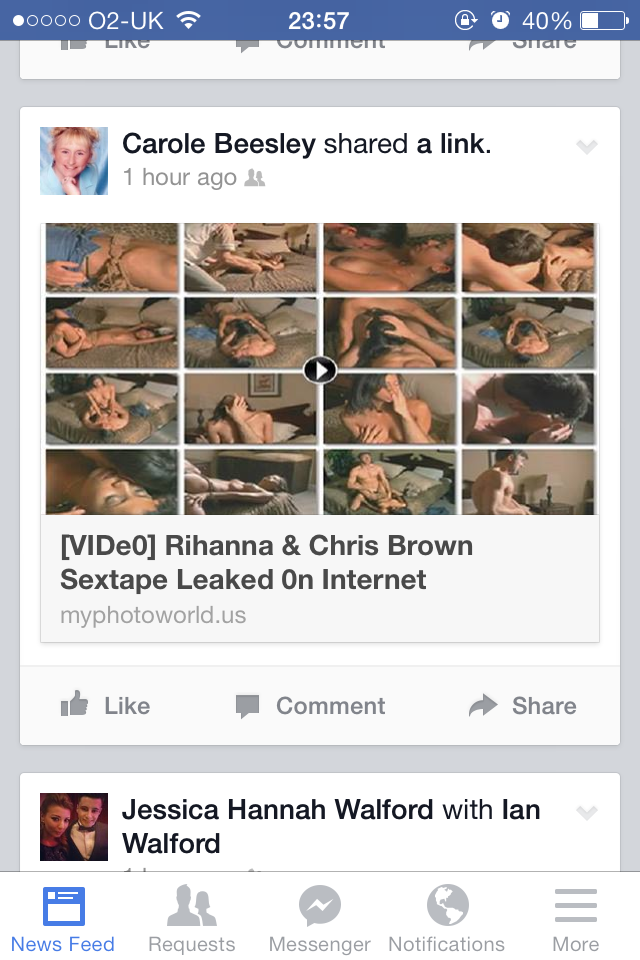Image resolution: width=640 pixels, height=960 pixels.
Task: Share Carole Beesley's post
Action: coord(522,706)
